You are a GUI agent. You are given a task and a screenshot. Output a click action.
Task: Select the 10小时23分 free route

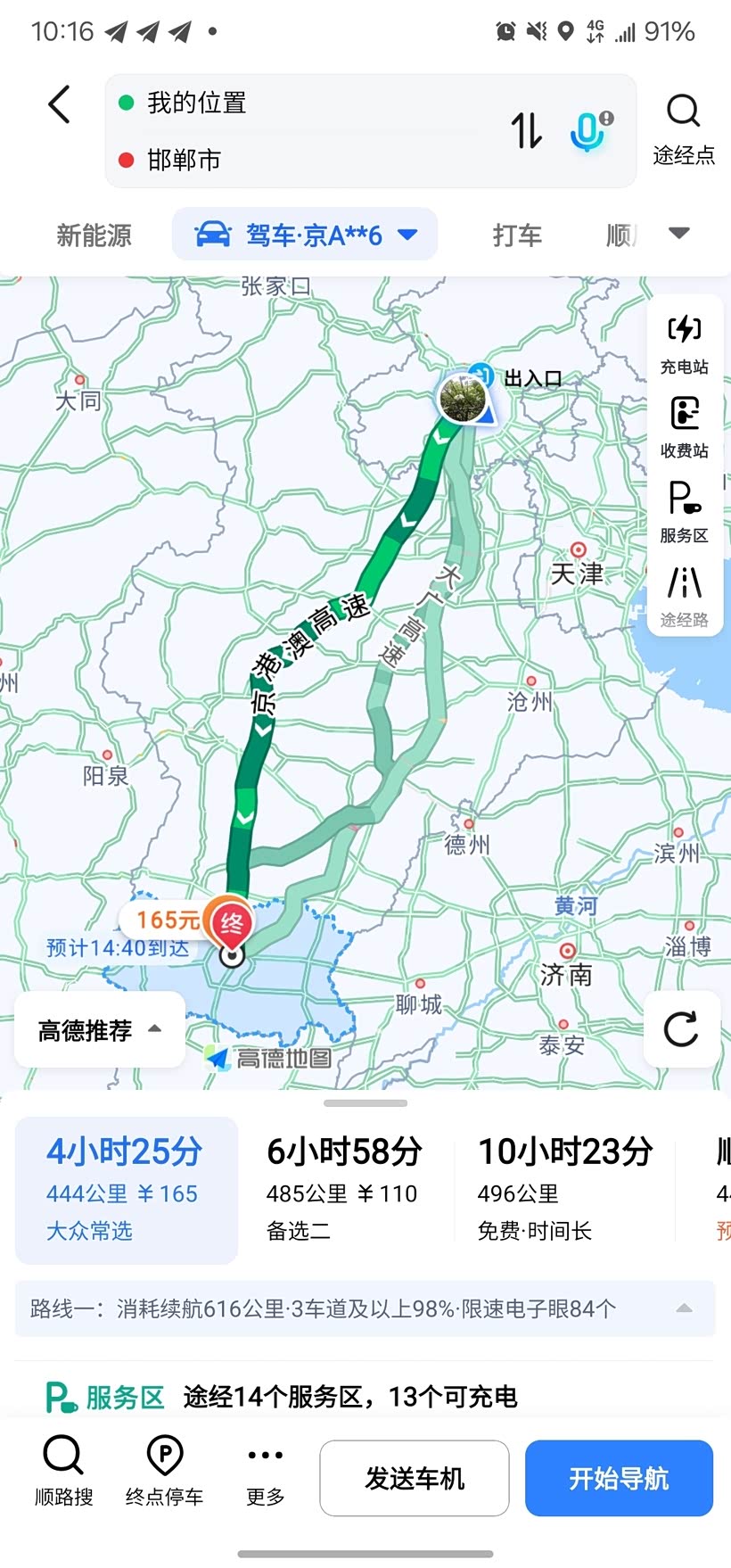565,1190
